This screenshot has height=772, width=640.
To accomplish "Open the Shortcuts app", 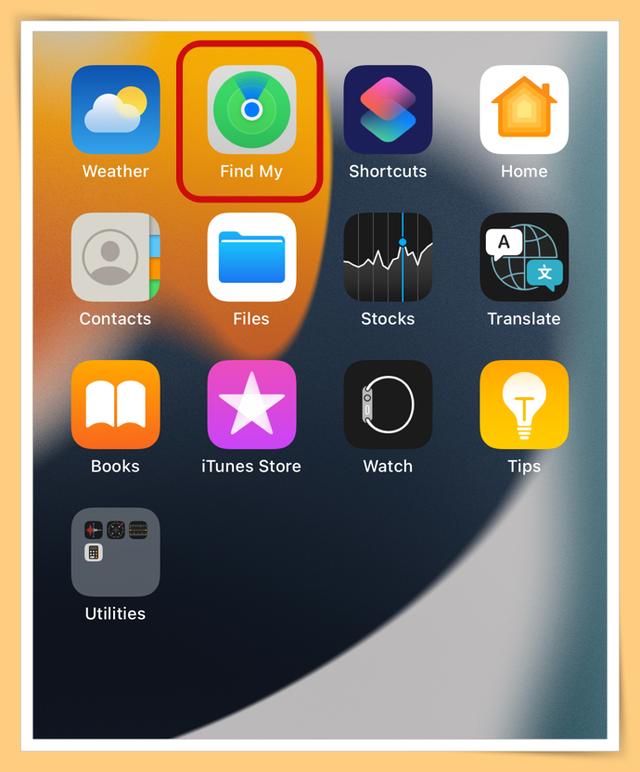I will 388,110.
